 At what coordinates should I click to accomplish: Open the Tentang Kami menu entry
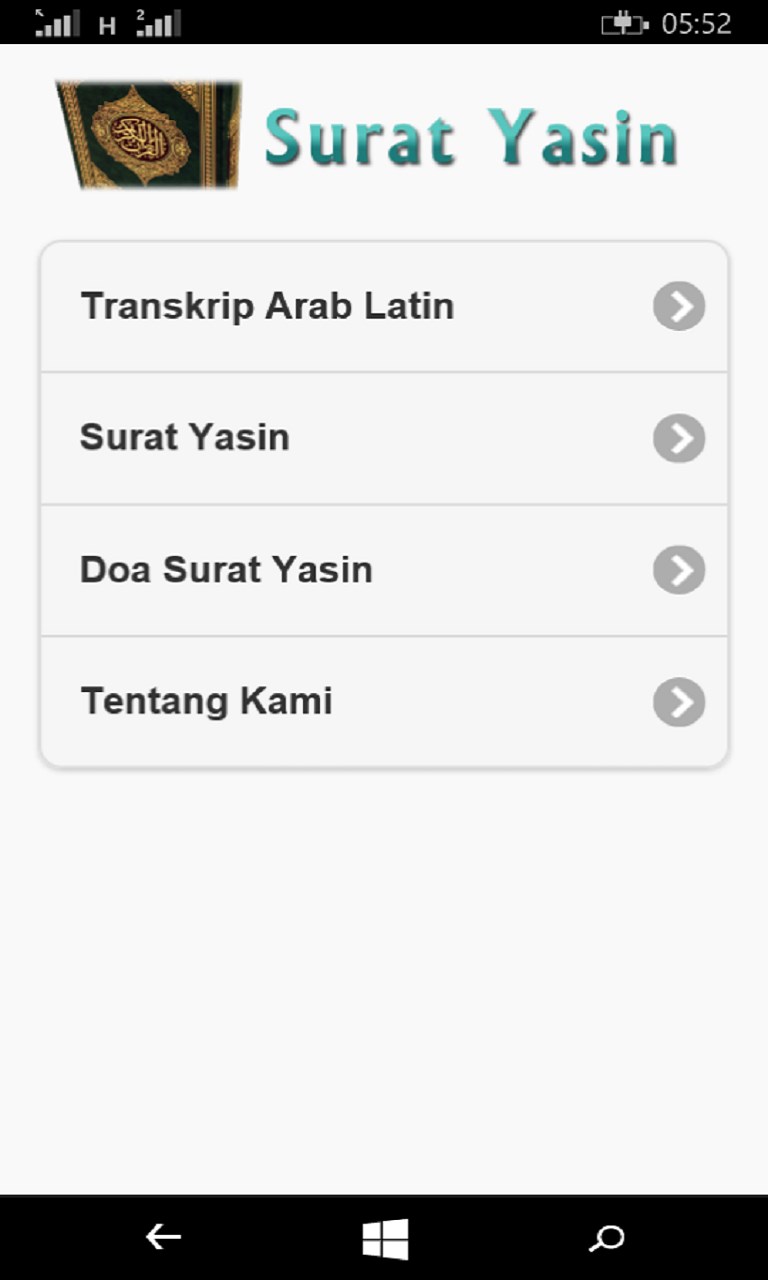tap(206, 701)
